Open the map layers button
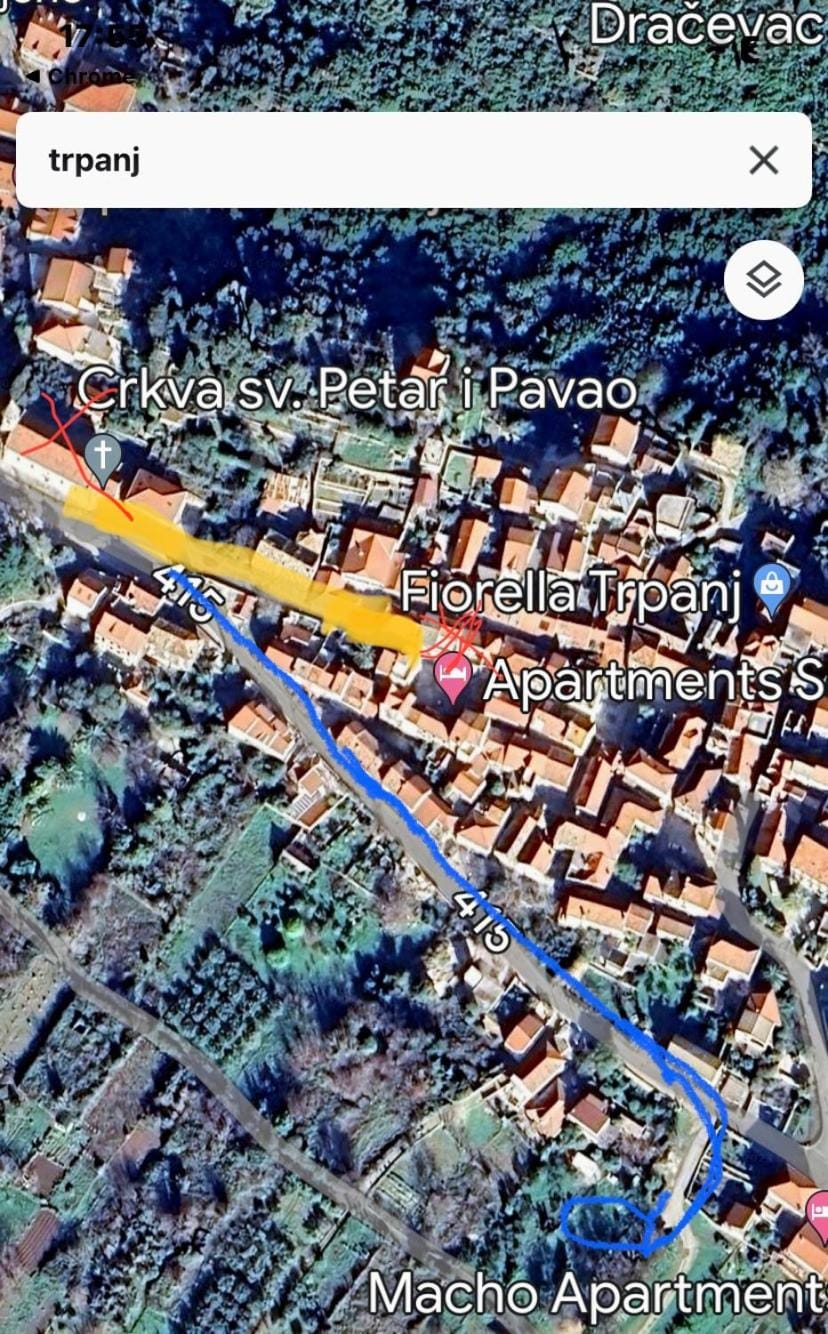 (x=763, y=280)
